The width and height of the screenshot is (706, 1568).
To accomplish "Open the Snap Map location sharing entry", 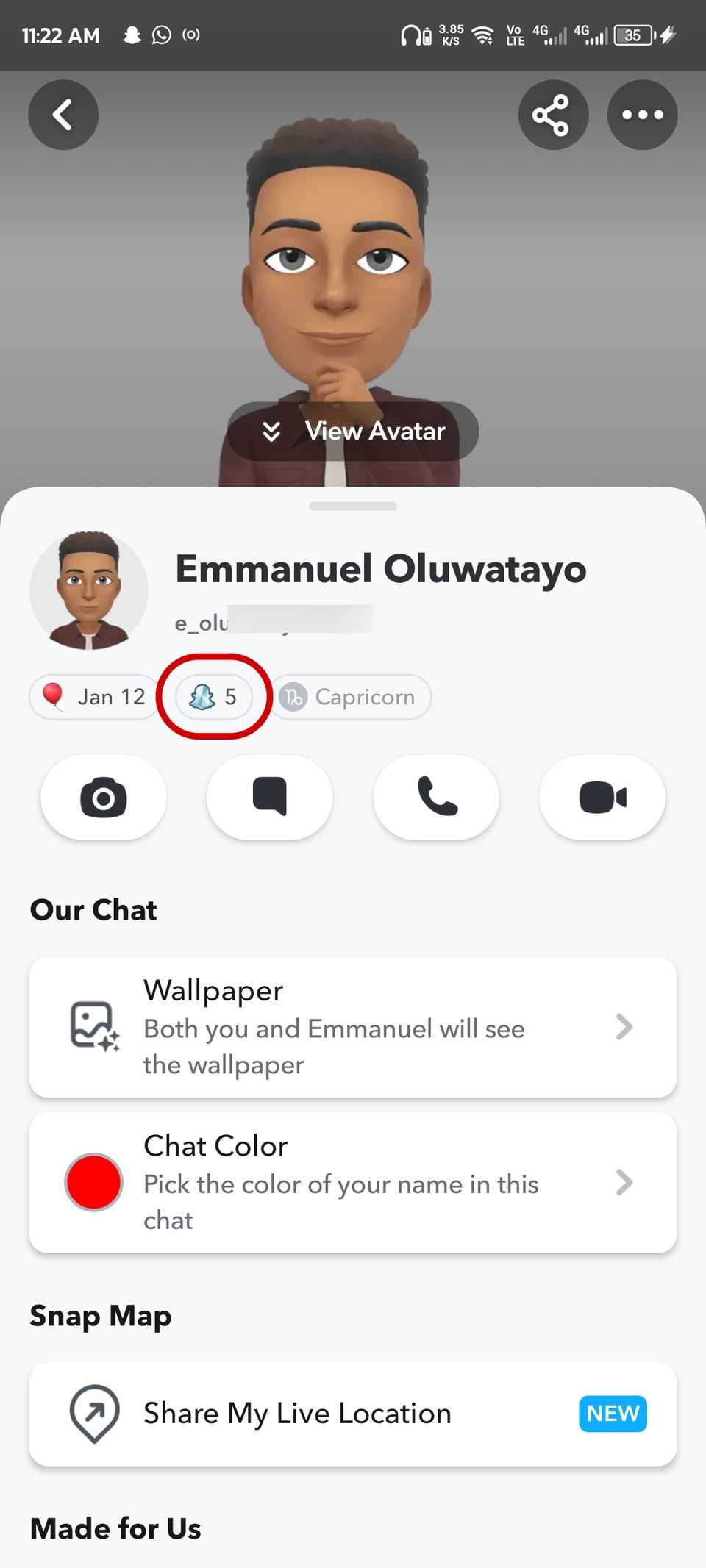I will coord(353,1413).
